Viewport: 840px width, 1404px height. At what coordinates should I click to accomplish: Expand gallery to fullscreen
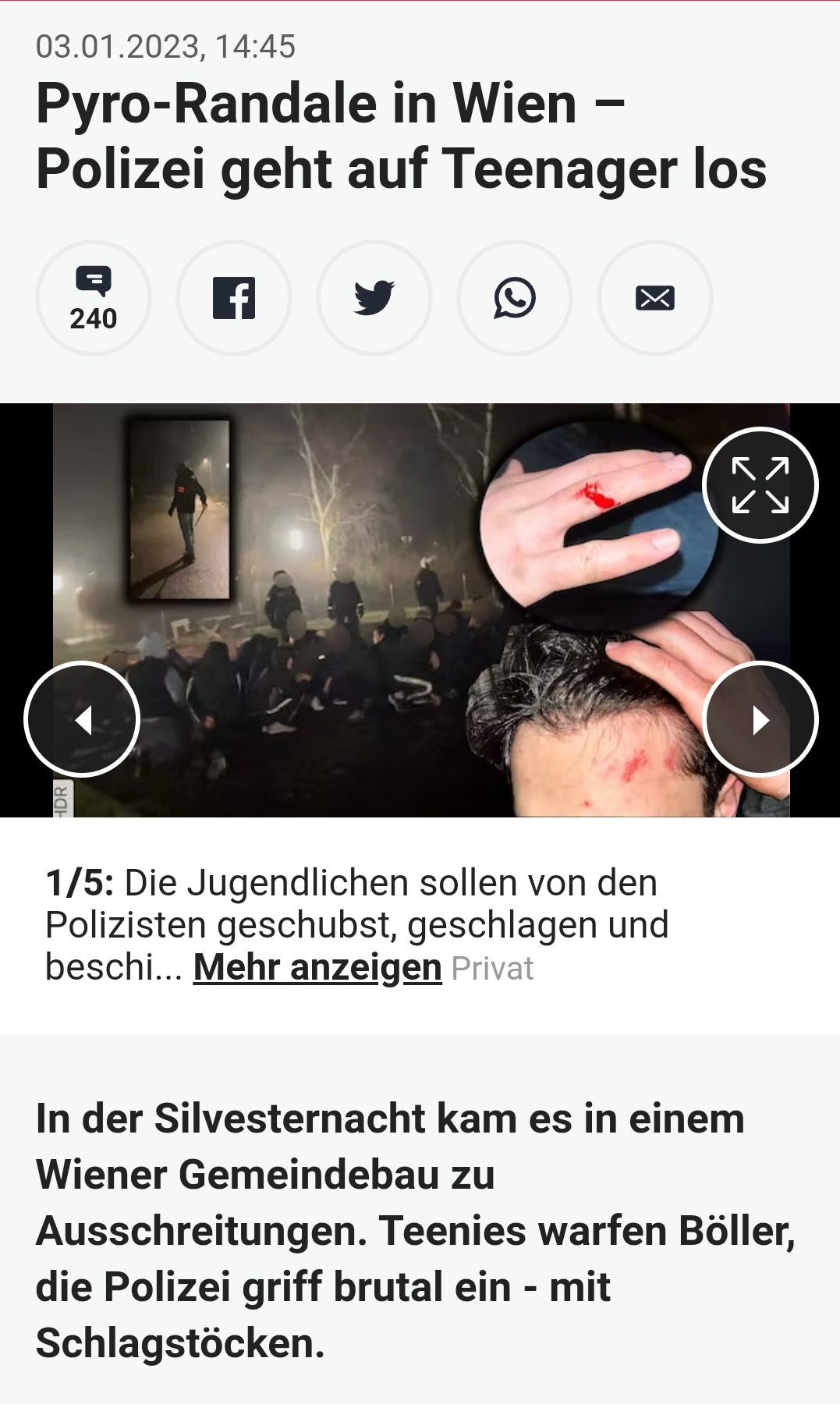pyautogui.click(x=760, y=485)
